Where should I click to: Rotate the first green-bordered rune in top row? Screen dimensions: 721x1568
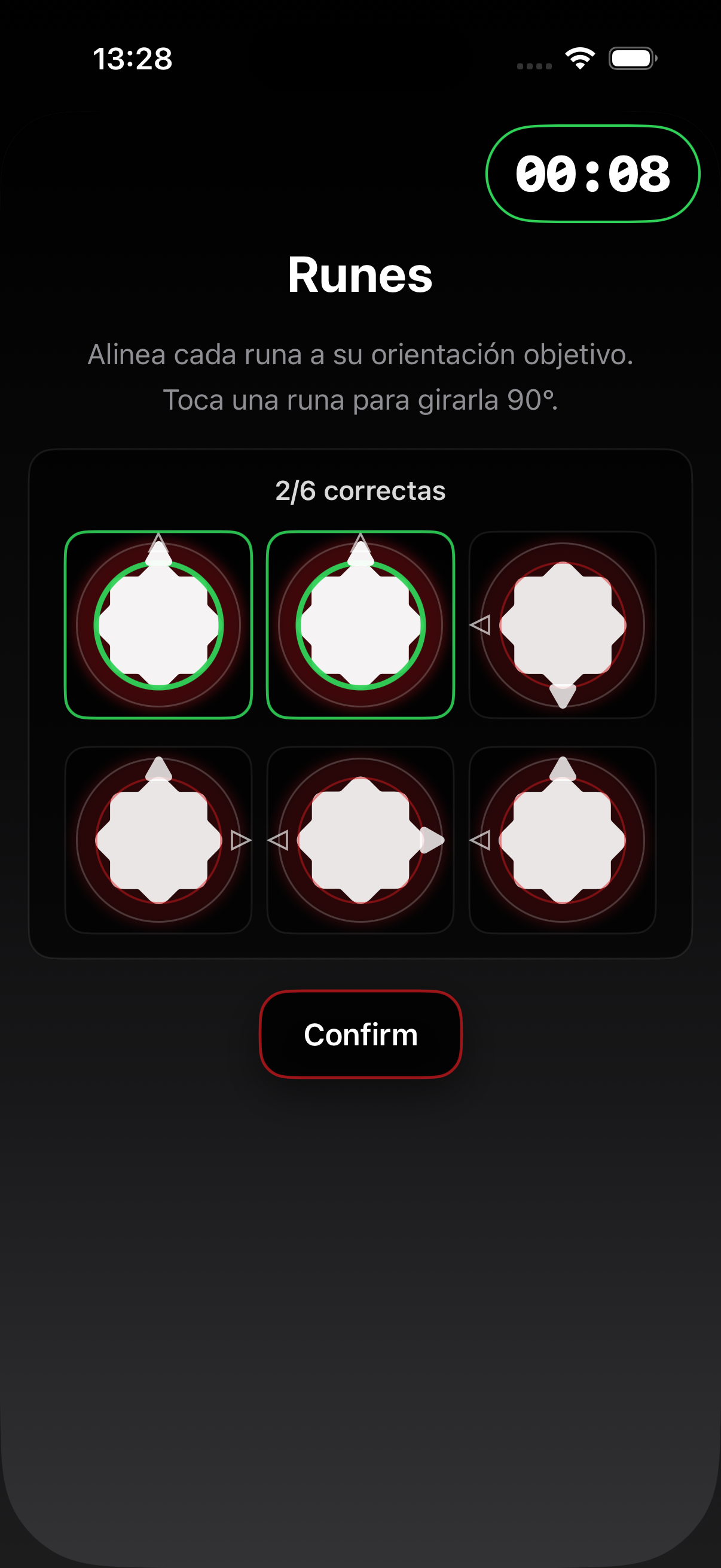158,625
